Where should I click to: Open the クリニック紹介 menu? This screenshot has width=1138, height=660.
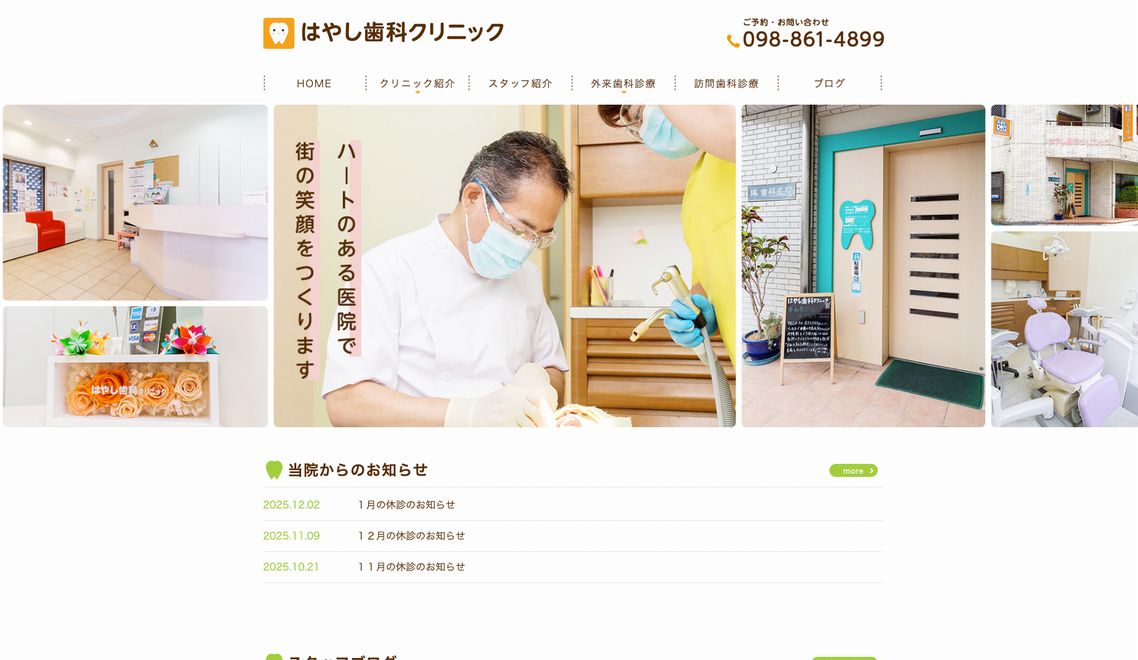[x=417, y=84]
